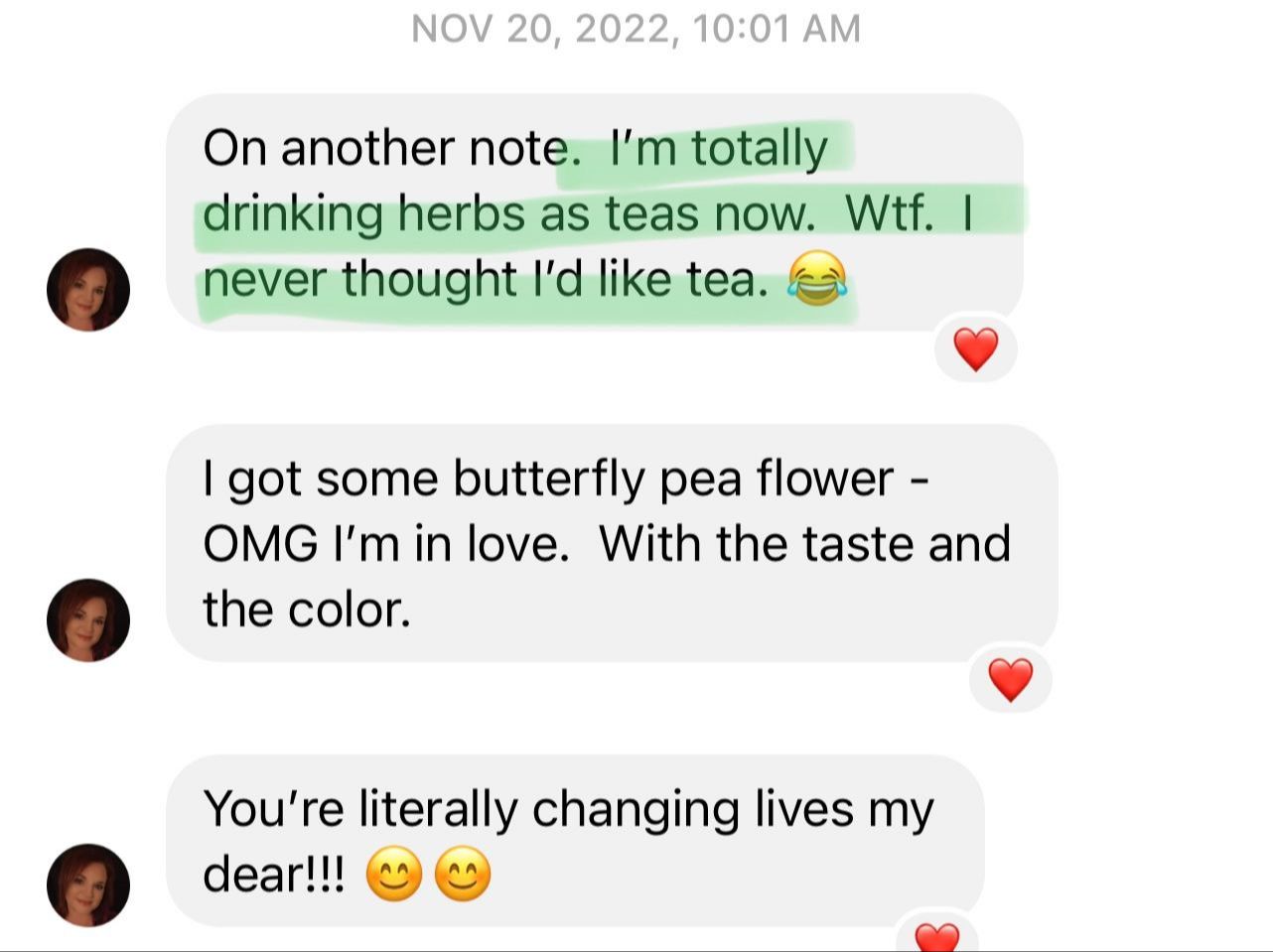
Task: Open the sender's avatar beside the tea message
Action: [88, 289]
